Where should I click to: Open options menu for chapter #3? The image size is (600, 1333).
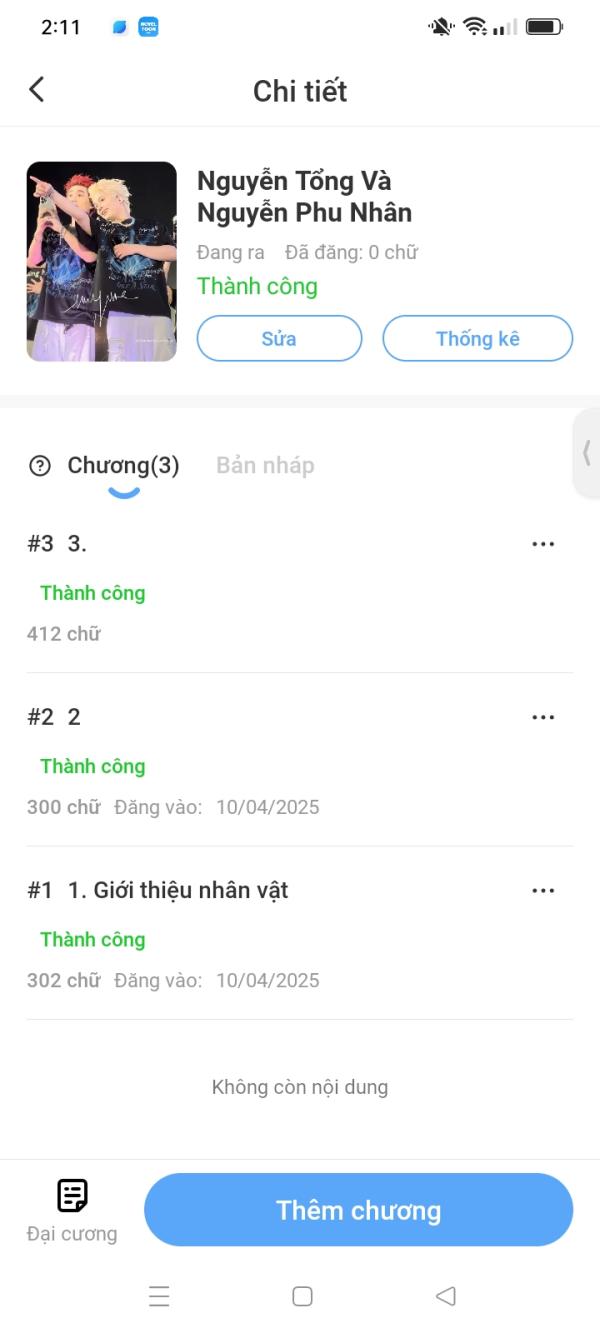(543, 544)
